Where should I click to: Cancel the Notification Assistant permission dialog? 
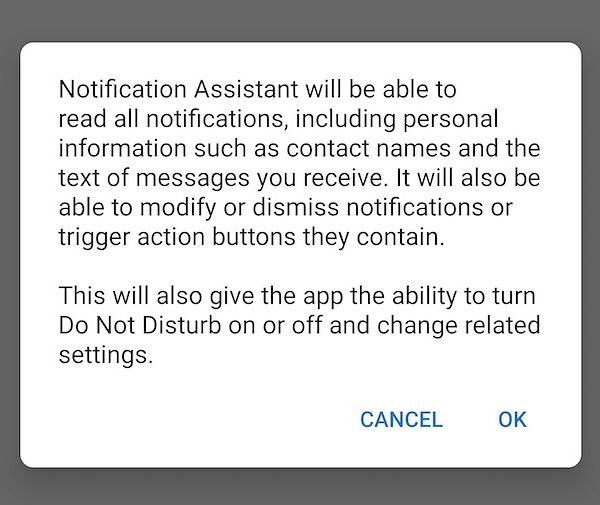(x=401, y=420)
